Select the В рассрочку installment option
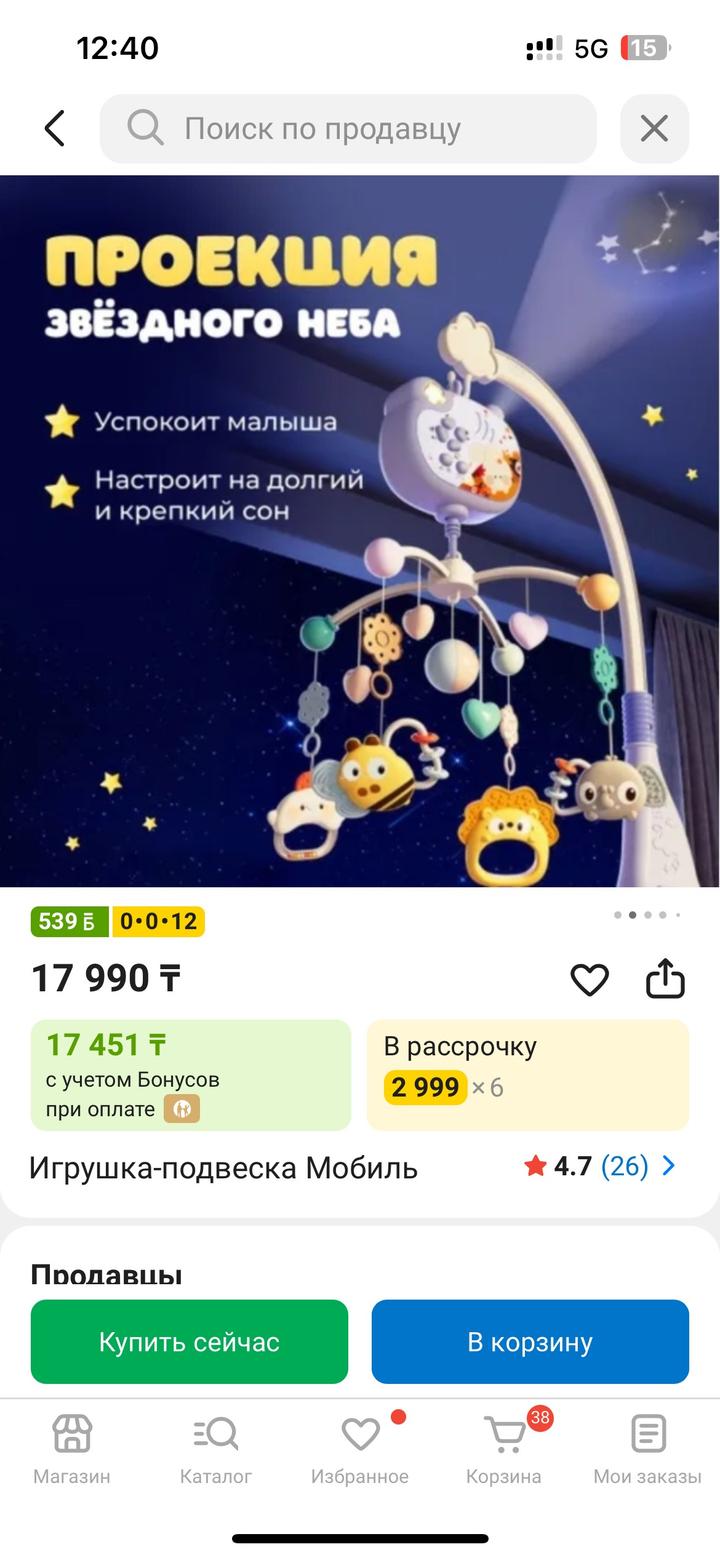Screen dimensions: 720x1558 (528, 1075)
